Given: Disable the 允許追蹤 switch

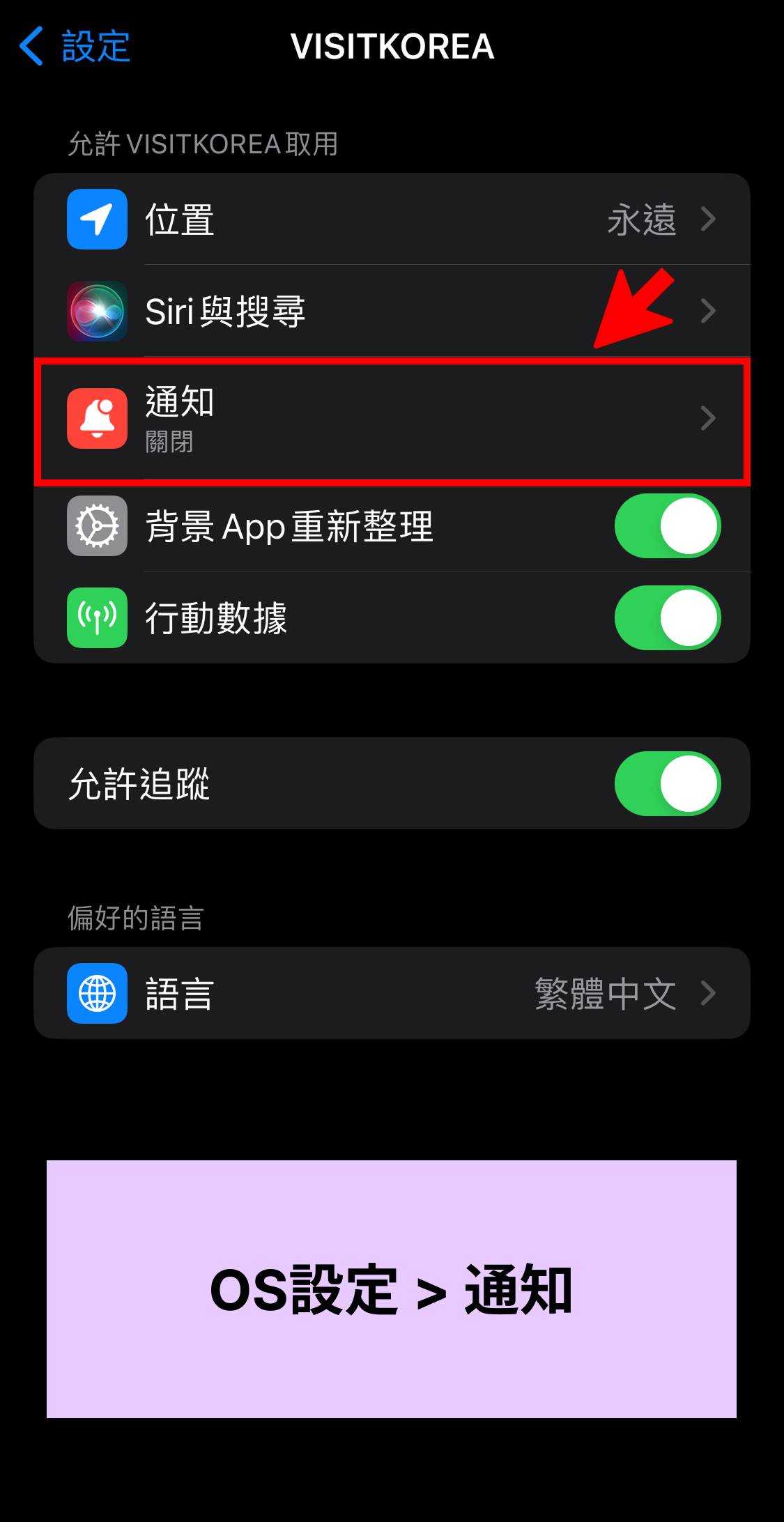Looking at the screenshot, I should click(x=668, y=783).
